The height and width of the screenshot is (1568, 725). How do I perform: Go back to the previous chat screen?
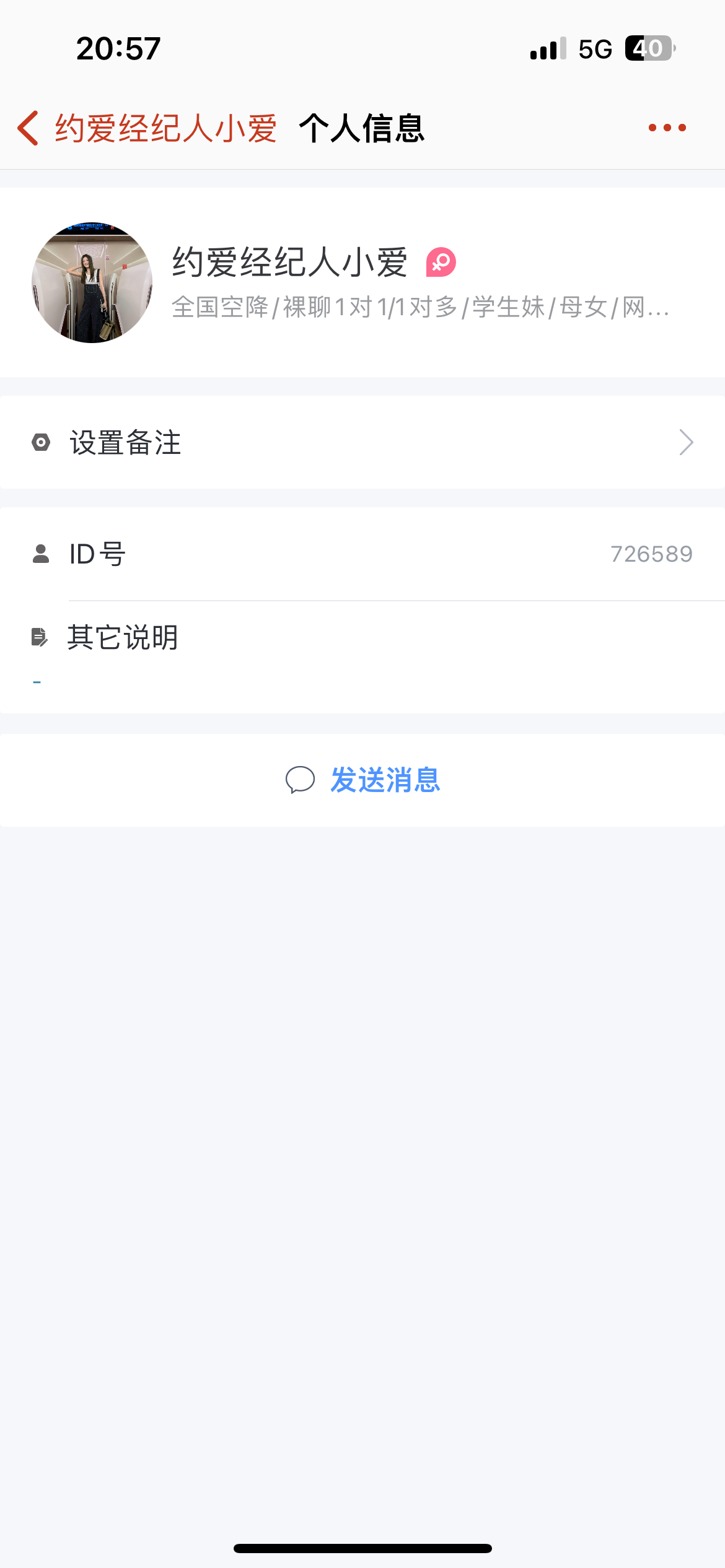(29, 128)
